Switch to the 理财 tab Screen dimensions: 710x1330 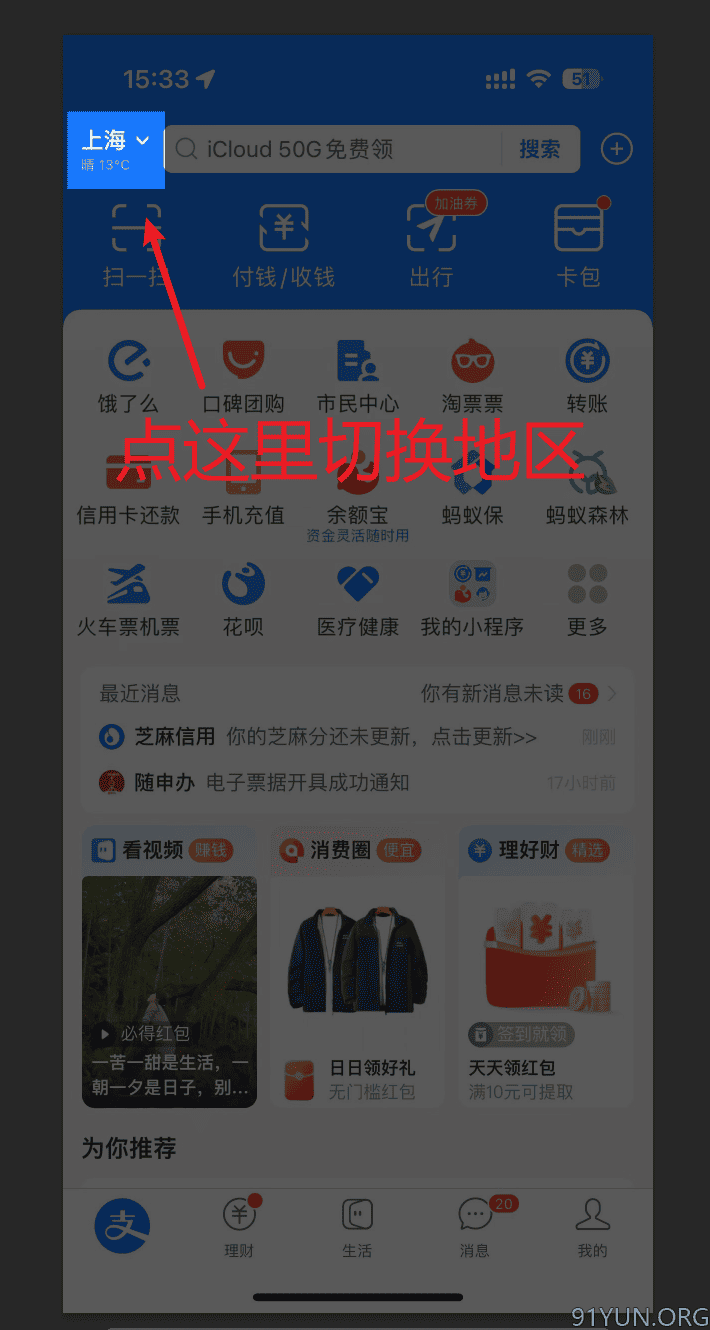pyautogui.click(x=239, y=1227)
